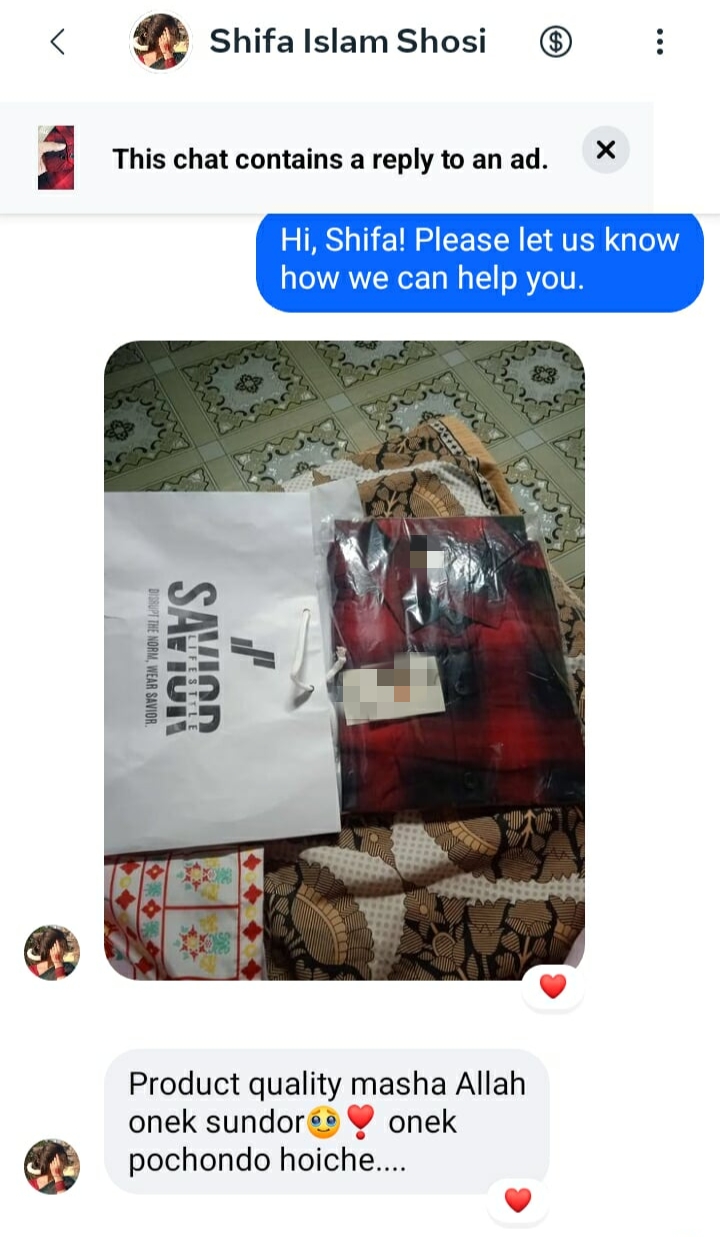This screenshot has width=720, height=1237.
Task: Open the payment dollar icon
Action: [x=556, y=42]
